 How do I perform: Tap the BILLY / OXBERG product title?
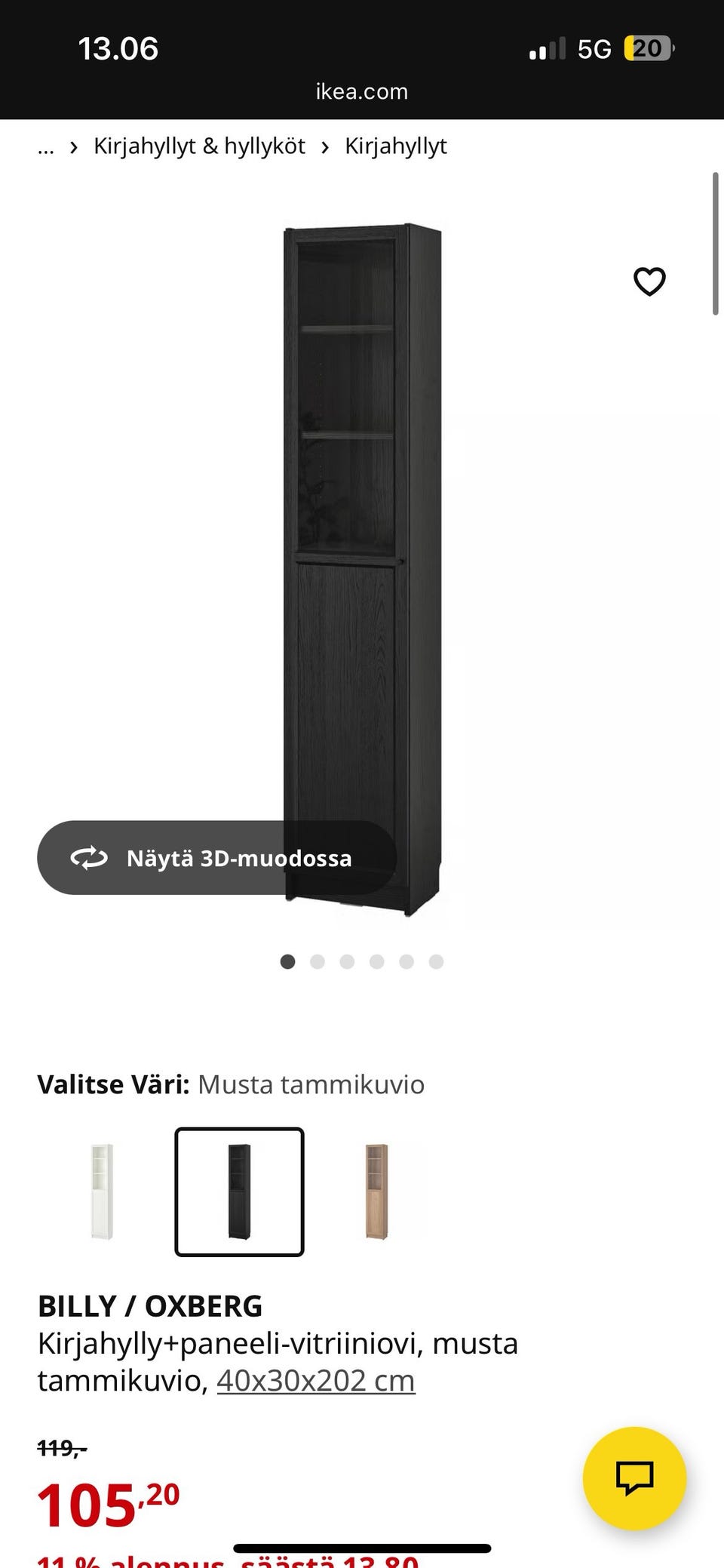pos(150,1305)
